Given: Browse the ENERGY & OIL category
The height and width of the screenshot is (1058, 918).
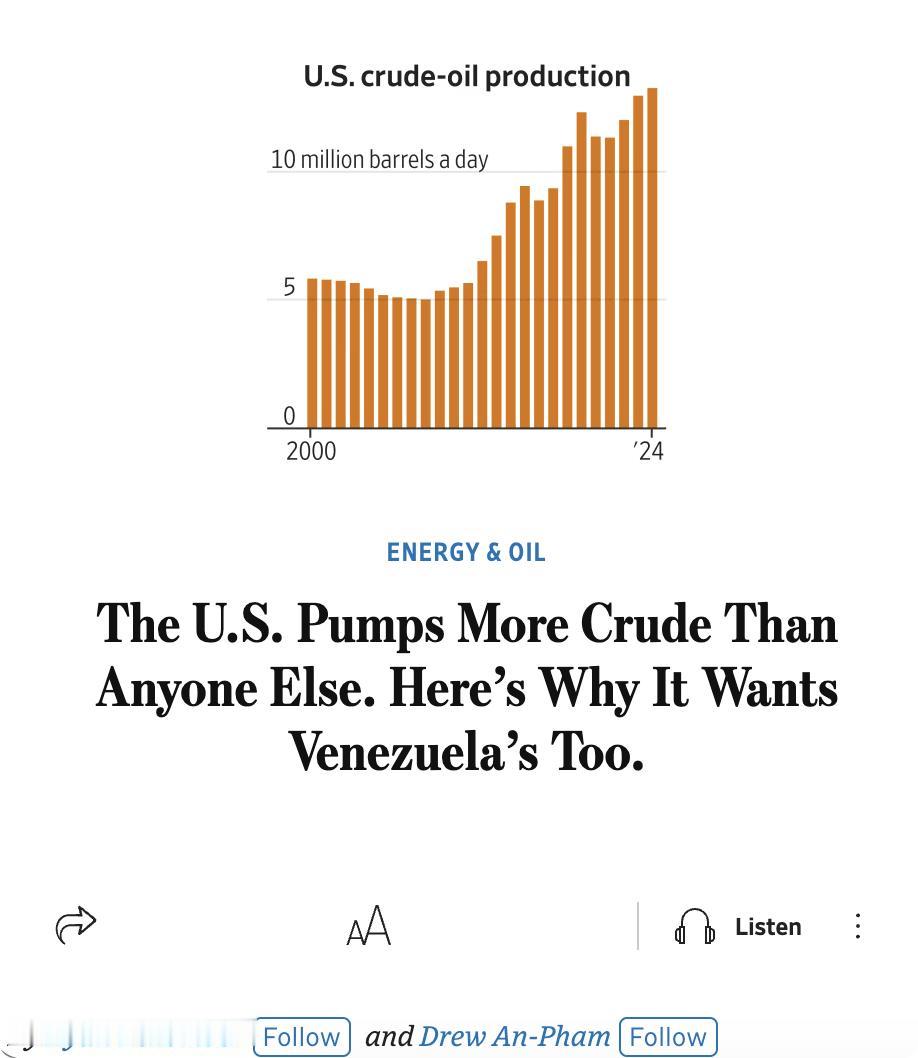Looking at the screenshot, I should coord(466,551).
